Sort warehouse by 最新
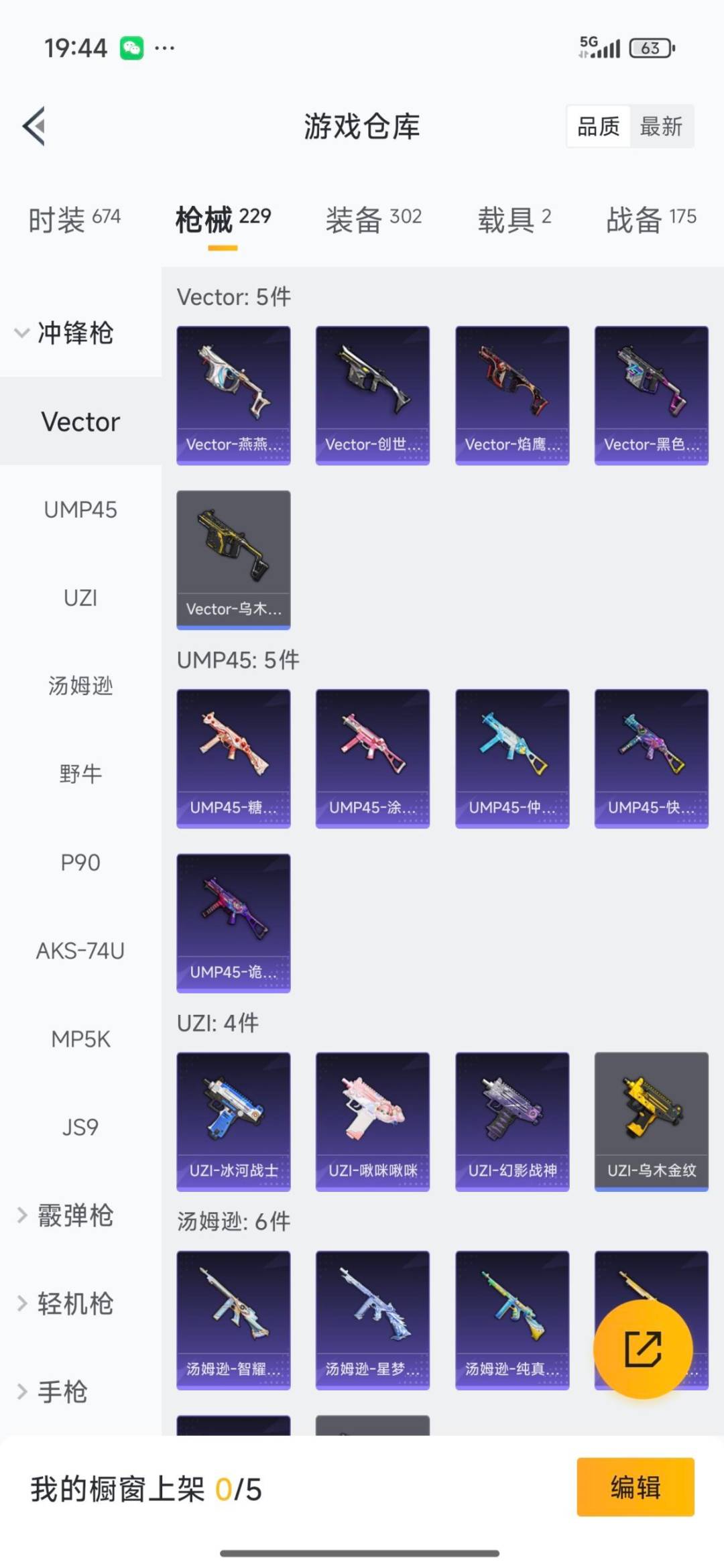The image size is (724, 1568). [660, 126]
